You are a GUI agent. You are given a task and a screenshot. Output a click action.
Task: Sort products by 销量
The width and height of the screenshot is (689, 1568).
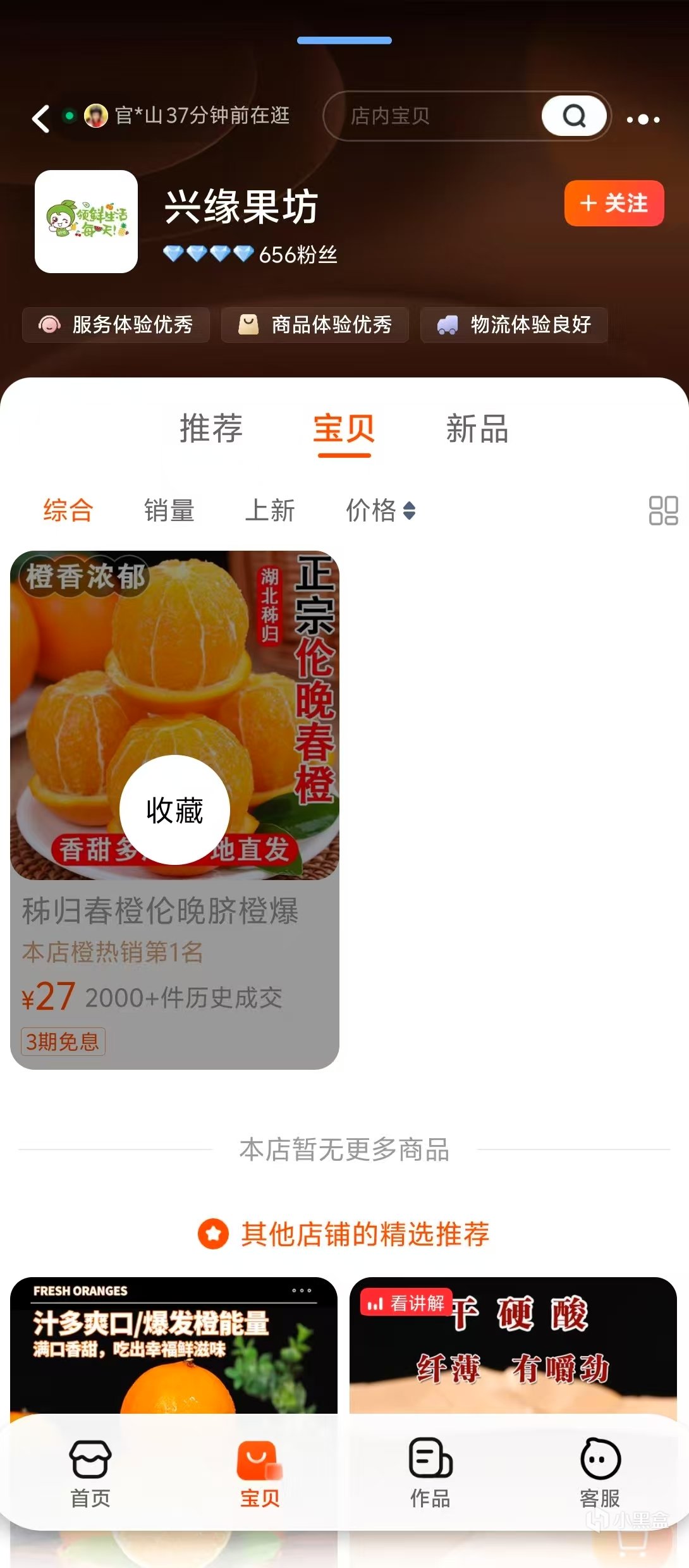[169, 510]
